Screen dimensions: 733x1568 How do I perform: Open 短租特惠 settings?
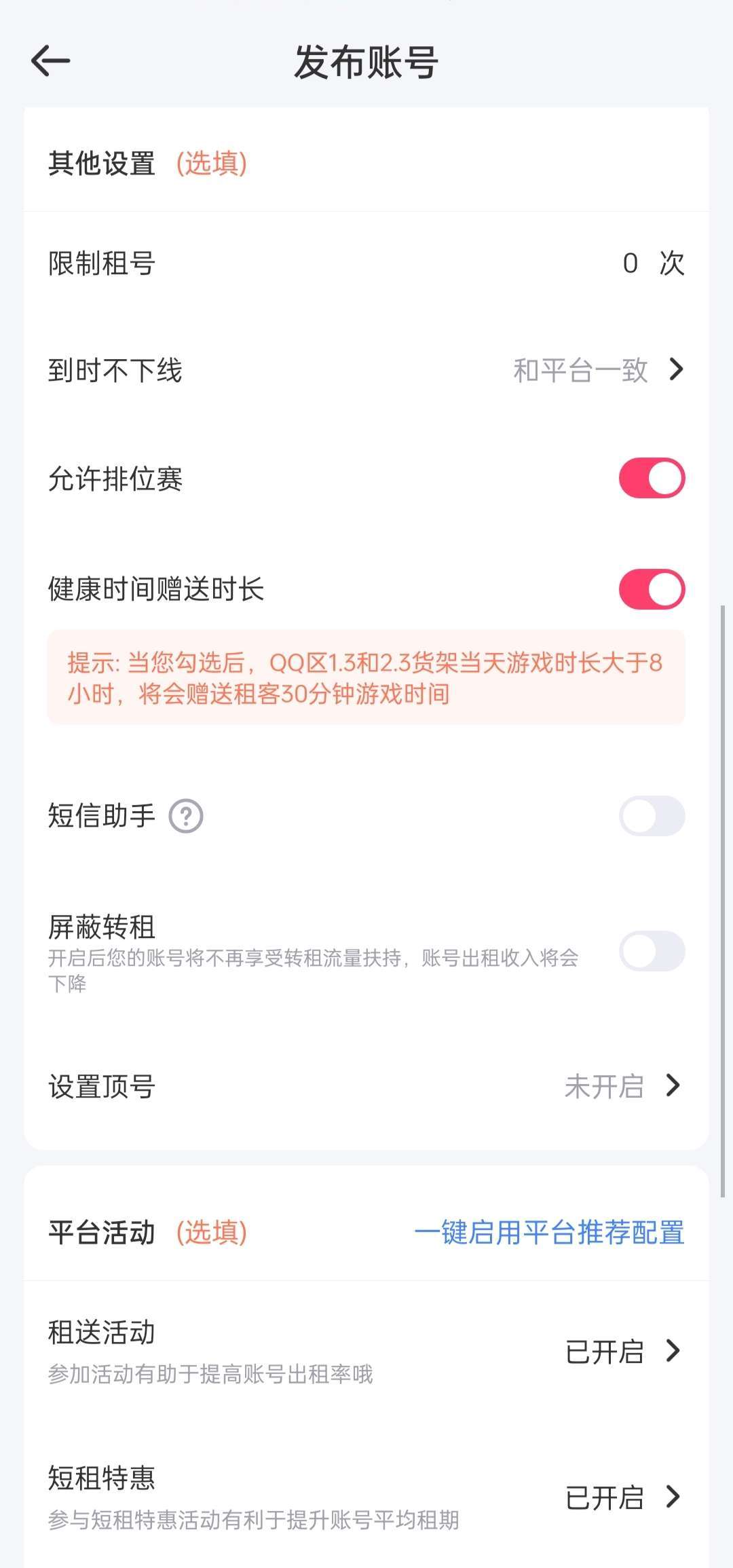click(366, 1497)
